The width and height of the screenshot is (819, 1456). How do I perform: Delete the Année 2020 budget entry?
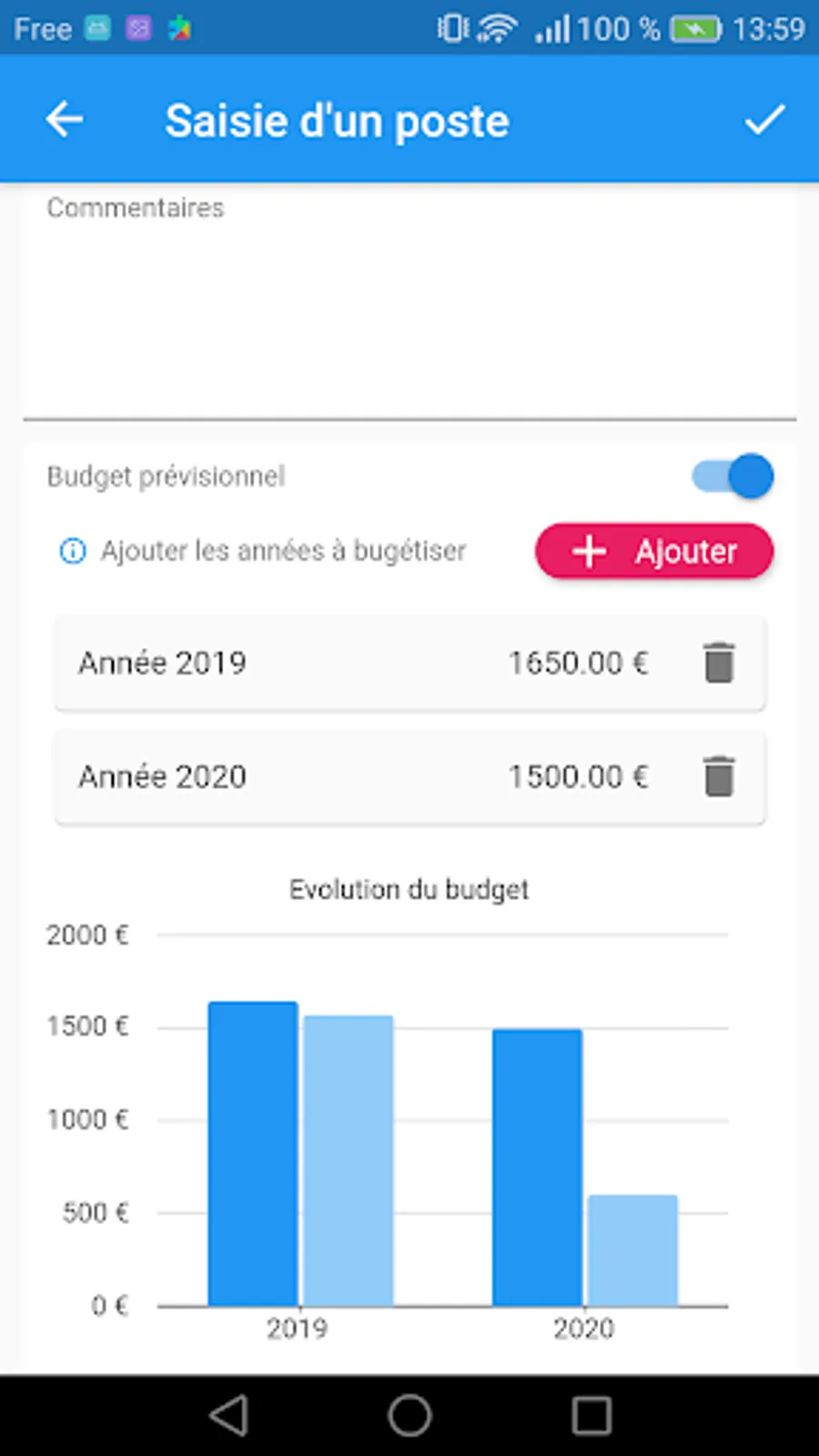pos(719,776)
